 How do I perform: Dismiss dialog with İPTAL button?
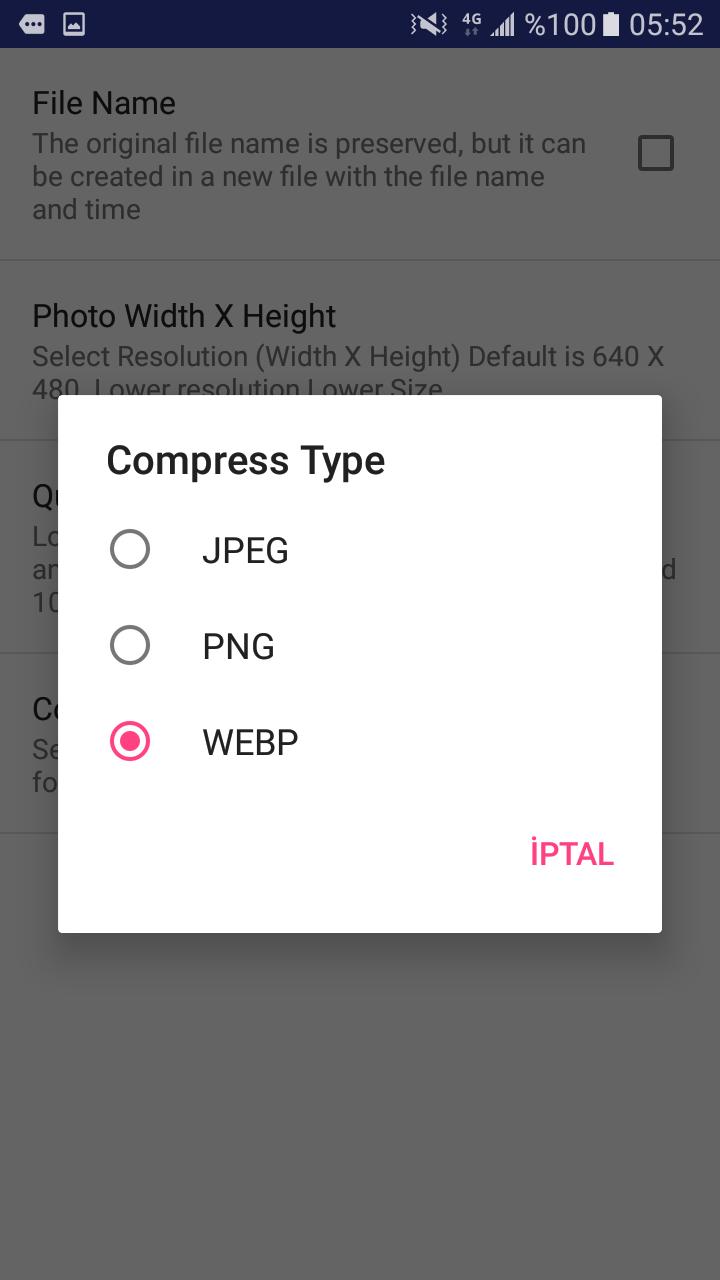point(571,854)
